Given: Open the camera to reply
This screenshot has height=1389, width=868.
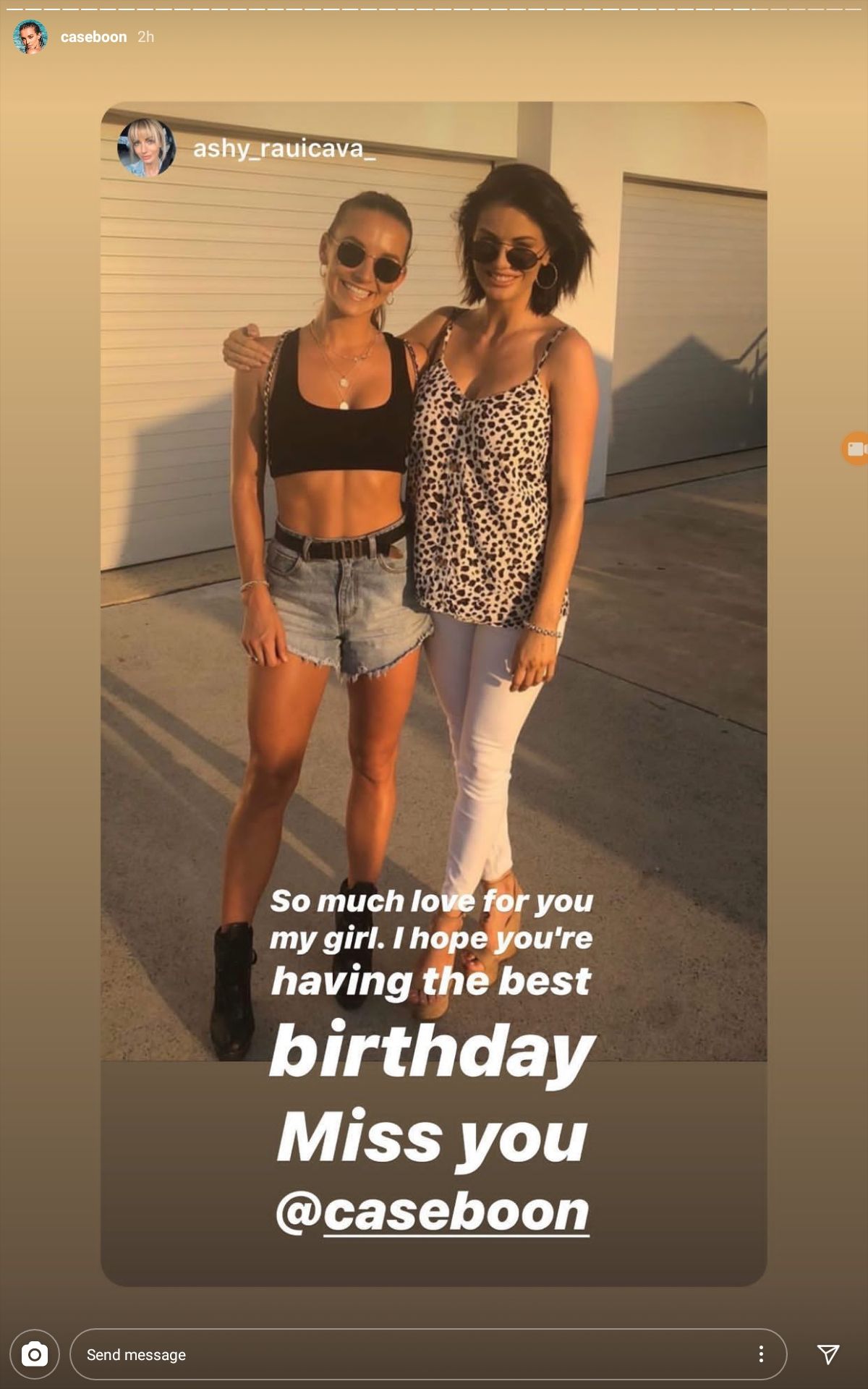Looking at the screenshot, I should [34, 1354].
